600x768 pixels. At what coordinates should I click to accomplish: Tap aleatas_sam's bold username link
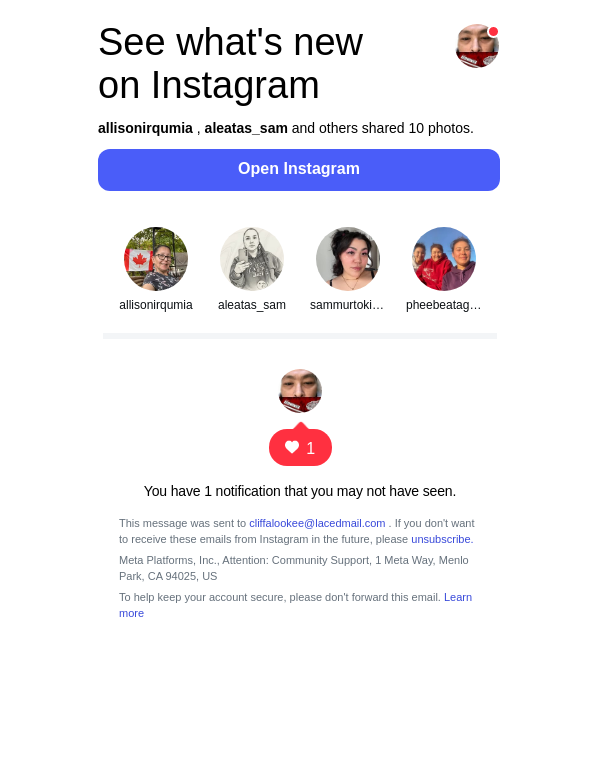(246, 128)
